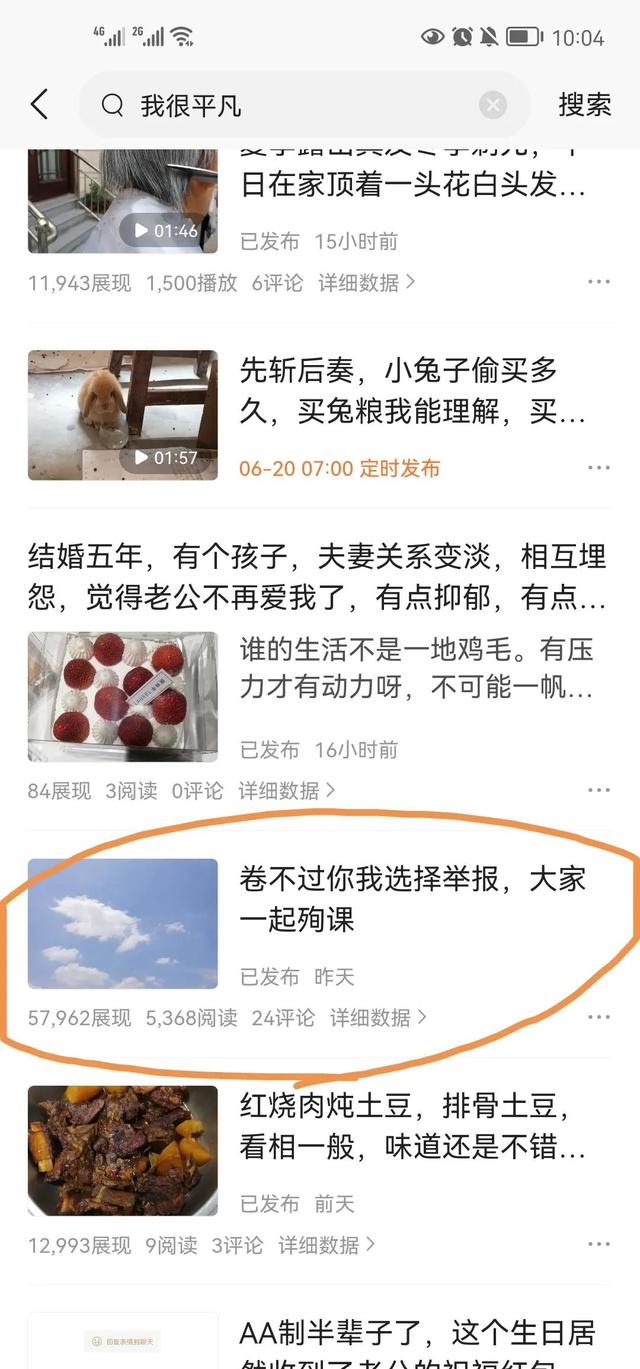
Task: Clear the search text with the X
Action: (492, 105)
